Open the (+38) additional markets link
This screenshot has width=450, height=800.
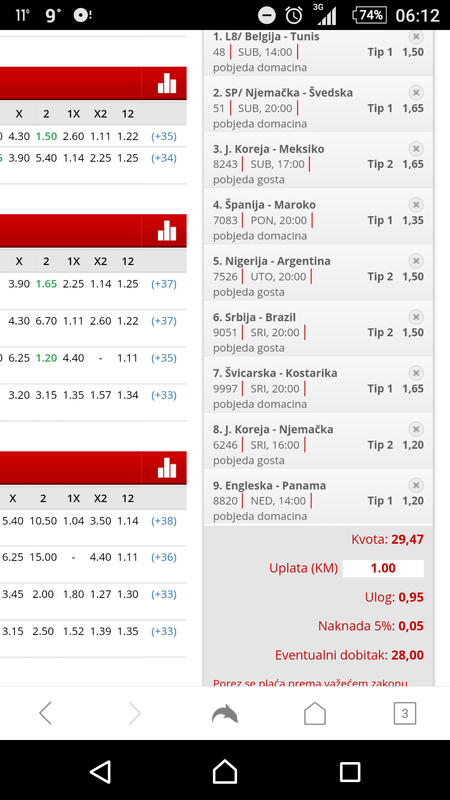click(x=164, y=521)
